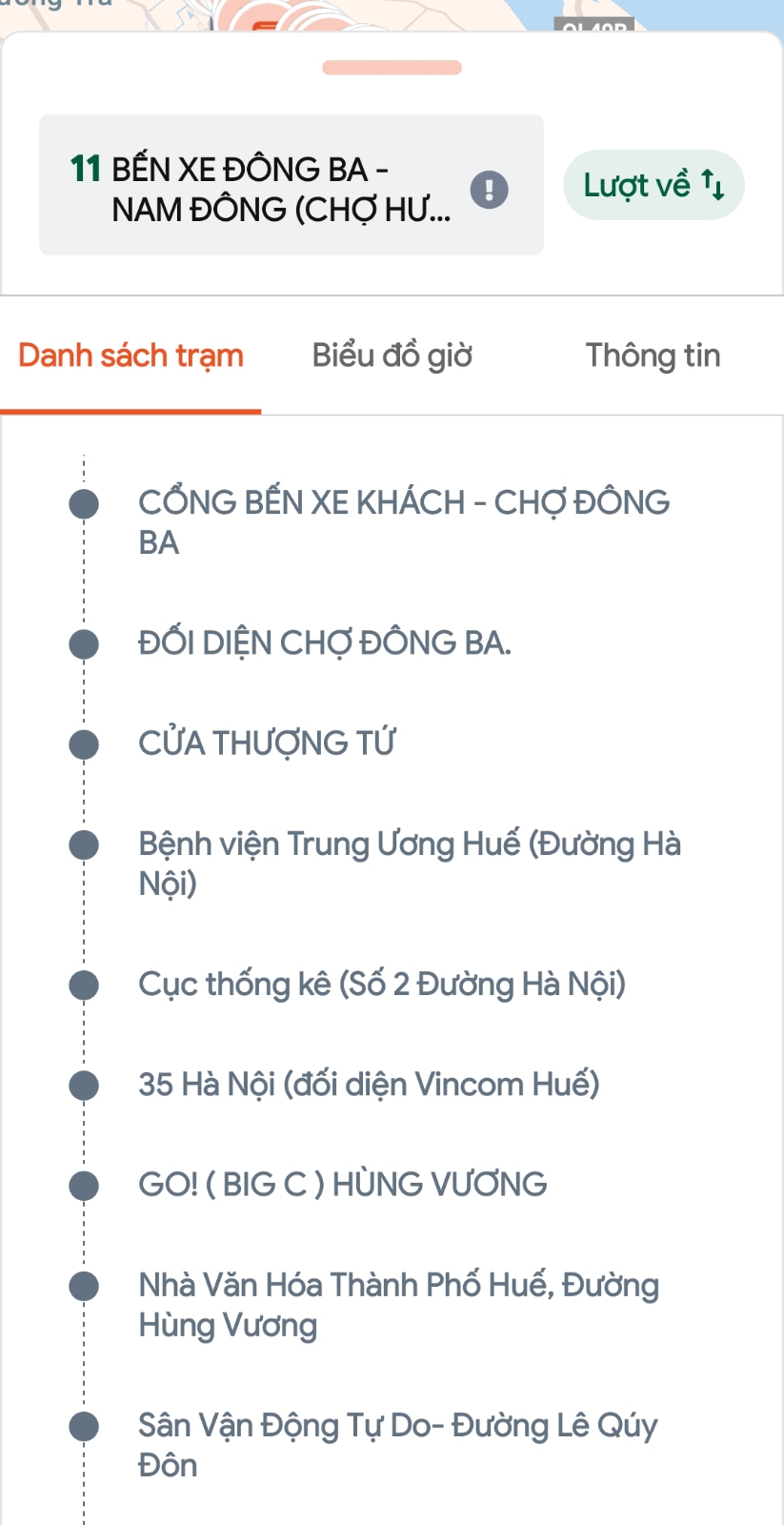This screenshot has height=1525, width=784.
Task: Tap the info alert icon beside route 11
Action: click(x=490, y=189)
